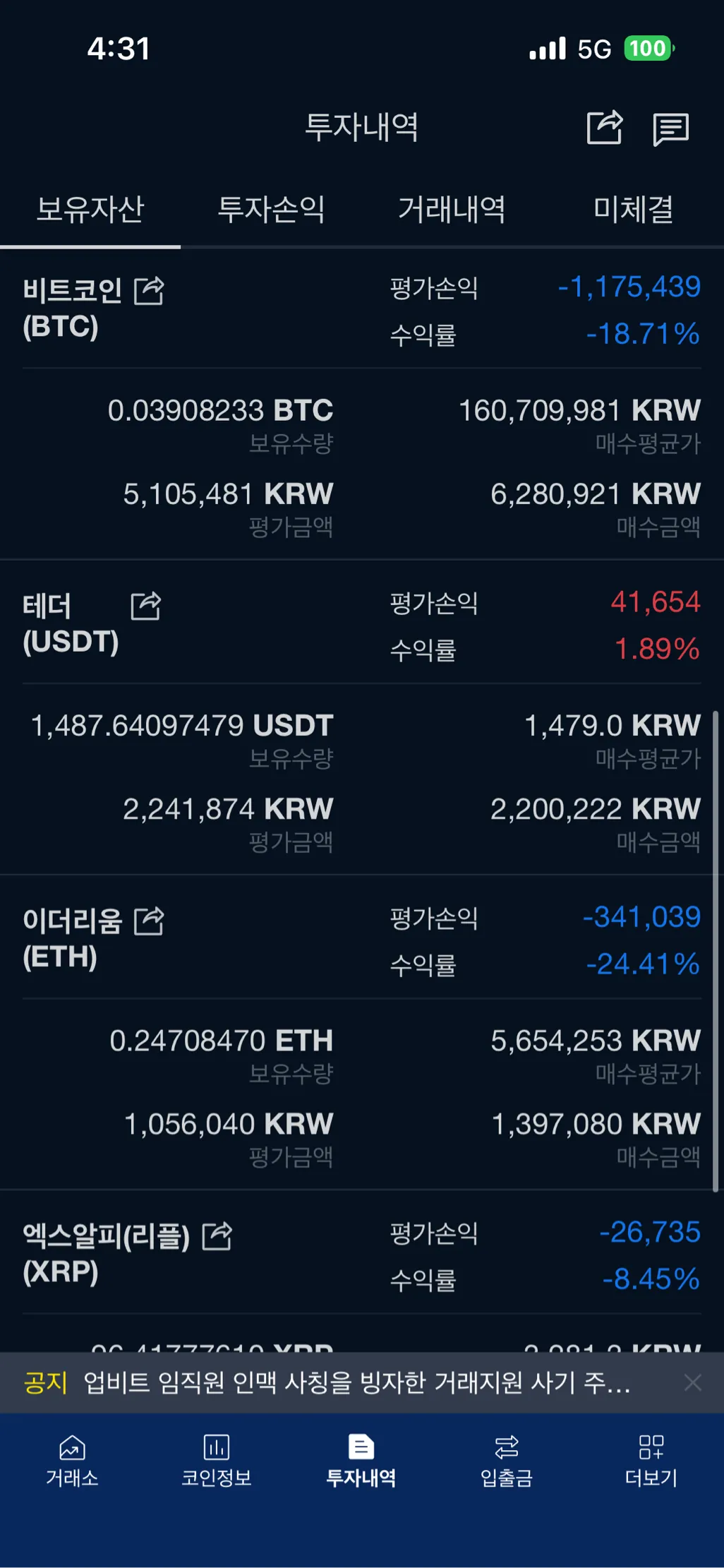
Task: Open the 거래내역 tab
Action: pos(452,210)
